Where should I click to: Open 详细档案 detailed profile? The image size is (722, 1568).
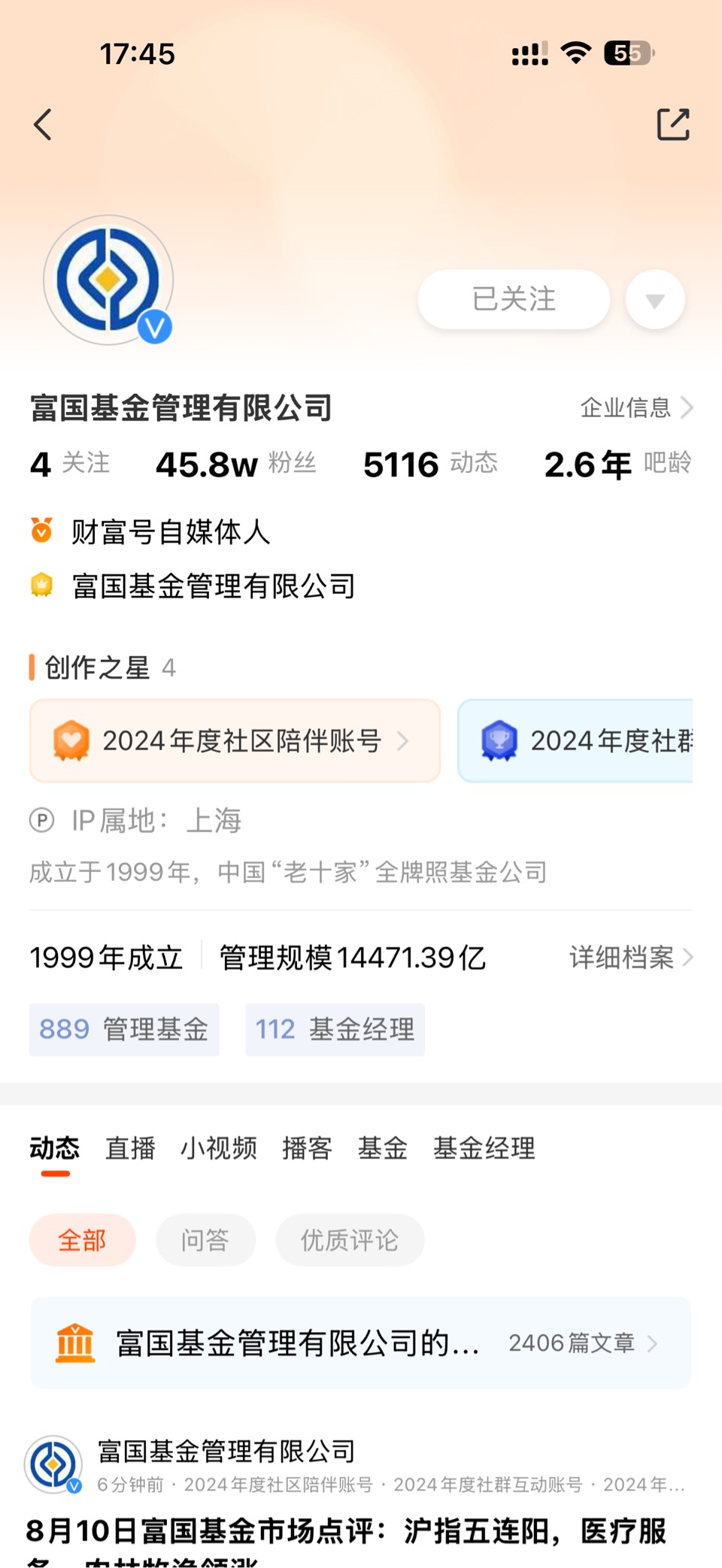(631, 958)
